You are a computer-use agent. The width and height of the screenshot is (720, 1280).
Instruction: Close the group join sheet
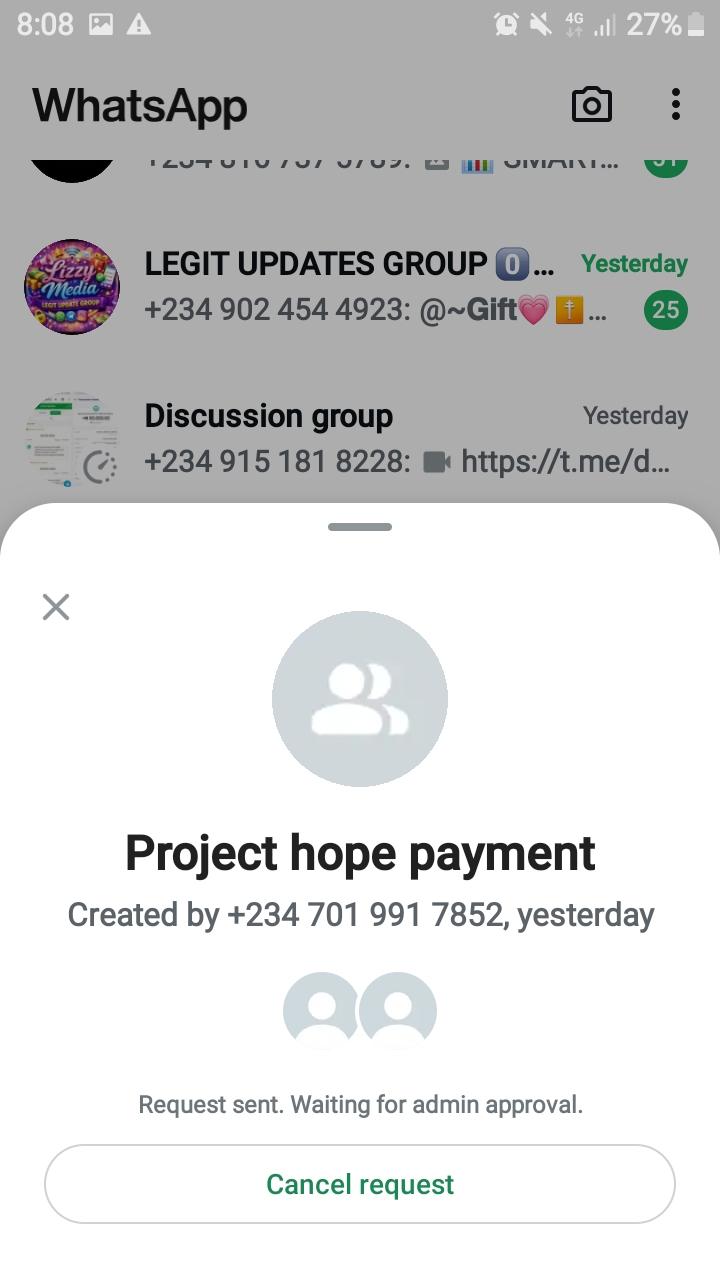[56, 606]
